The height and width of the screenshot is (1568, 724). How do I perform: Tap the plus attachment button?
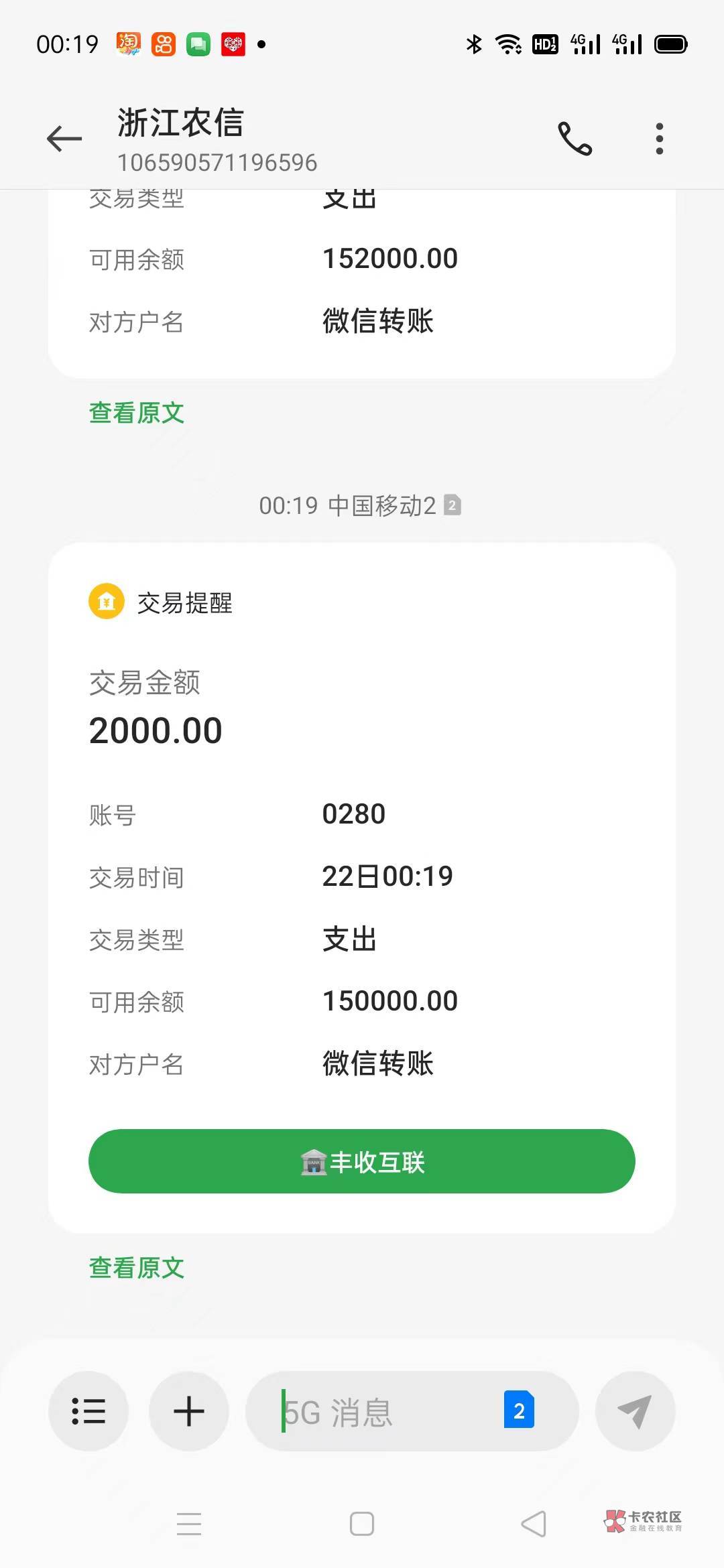(x=189, y=1411)
